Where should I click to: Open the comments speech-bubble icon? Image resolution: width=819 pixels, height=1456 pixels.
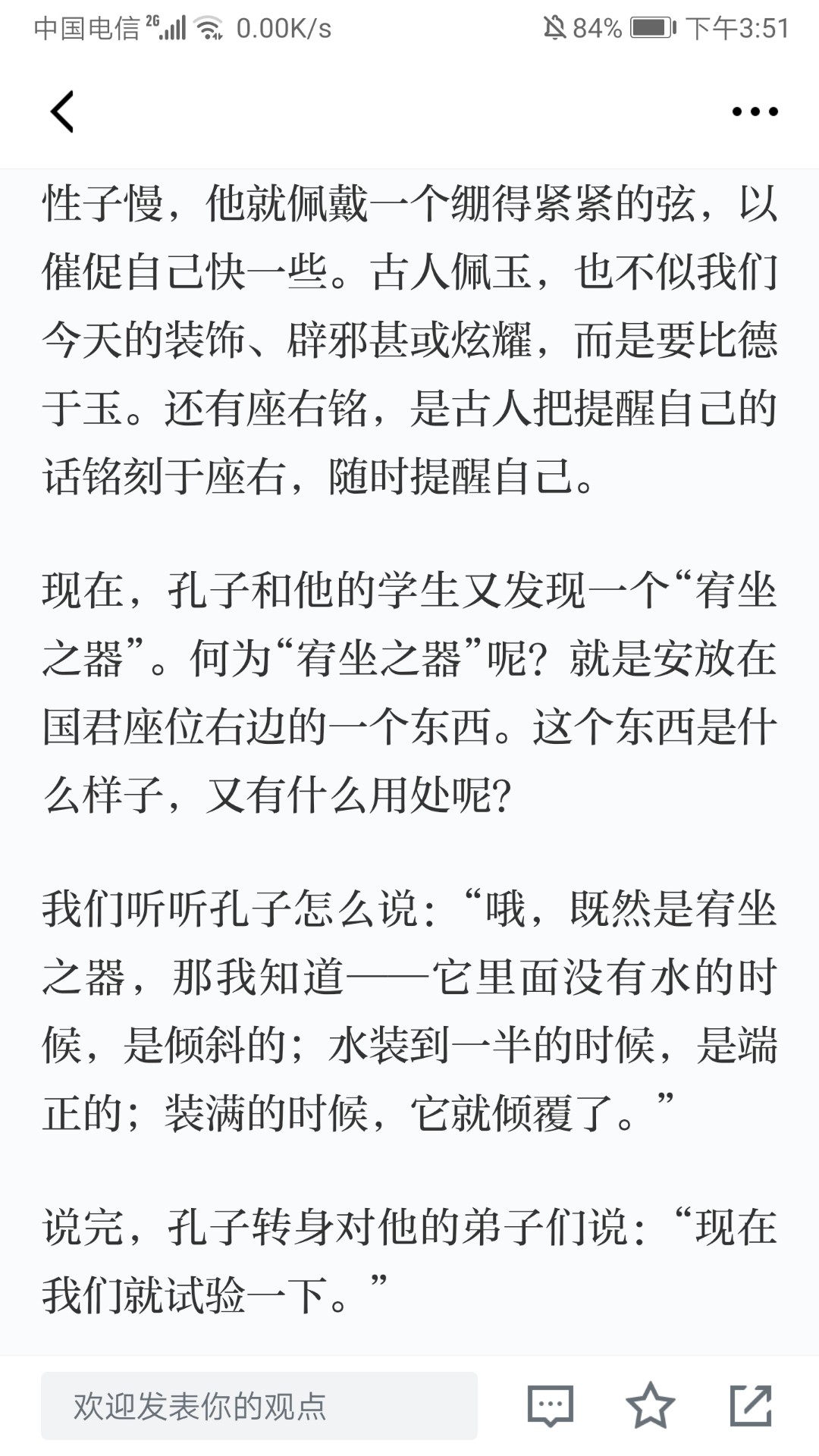550,1406
